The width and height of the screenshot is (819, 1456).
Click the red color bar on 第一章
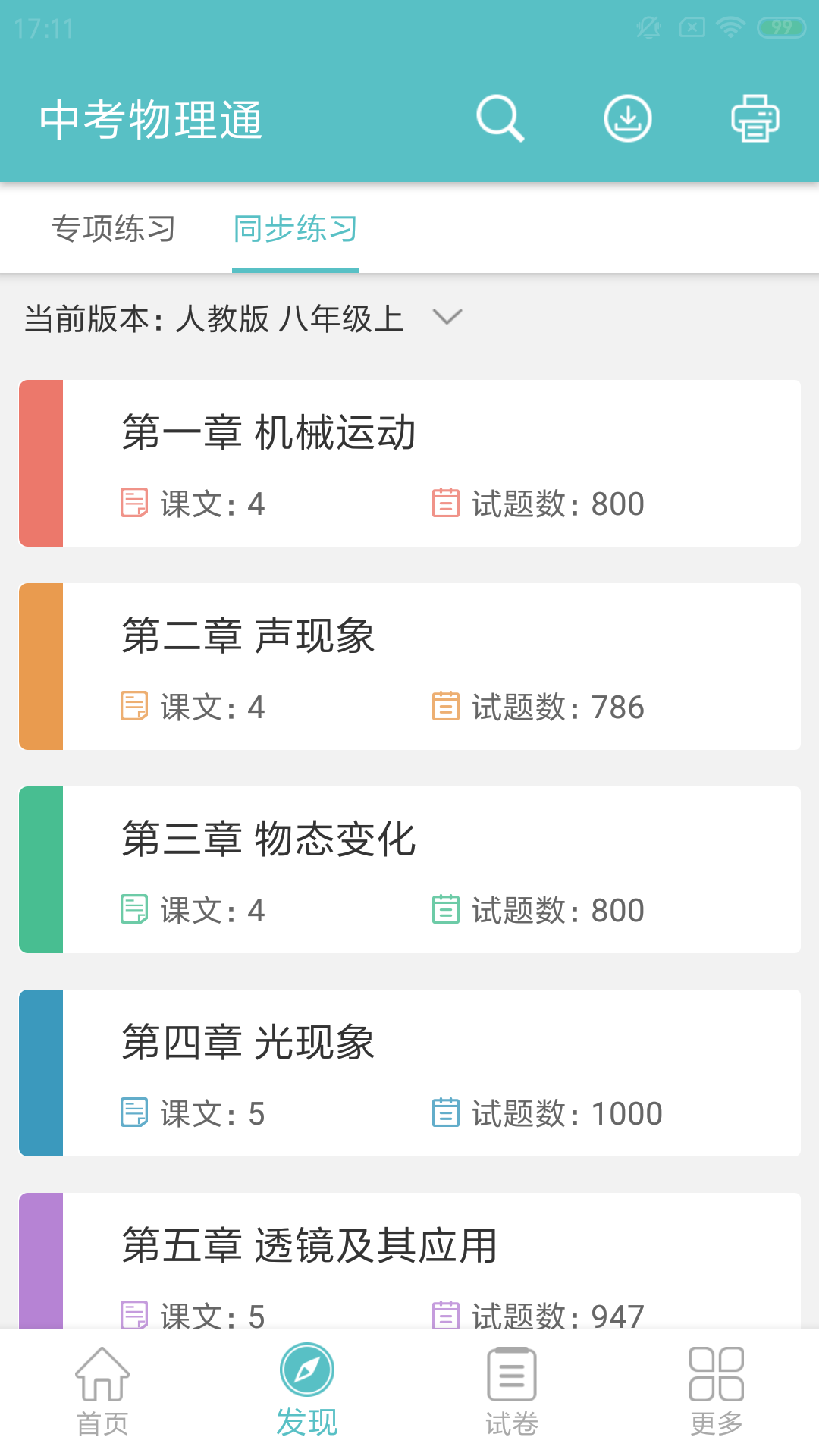point(41,463)
